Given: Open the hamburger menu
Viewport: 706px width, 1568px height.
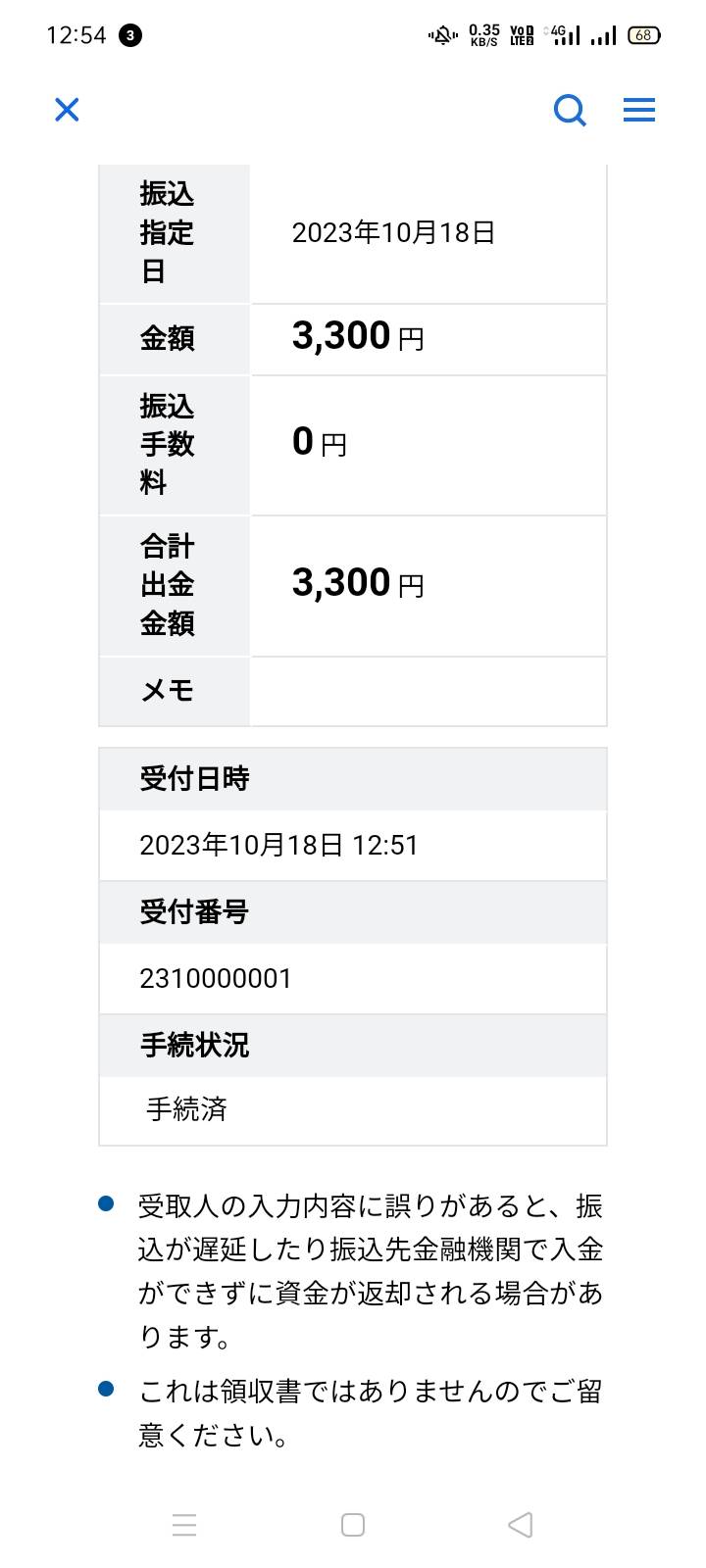Looking at the screenshot, I should [x=639, y=110].
